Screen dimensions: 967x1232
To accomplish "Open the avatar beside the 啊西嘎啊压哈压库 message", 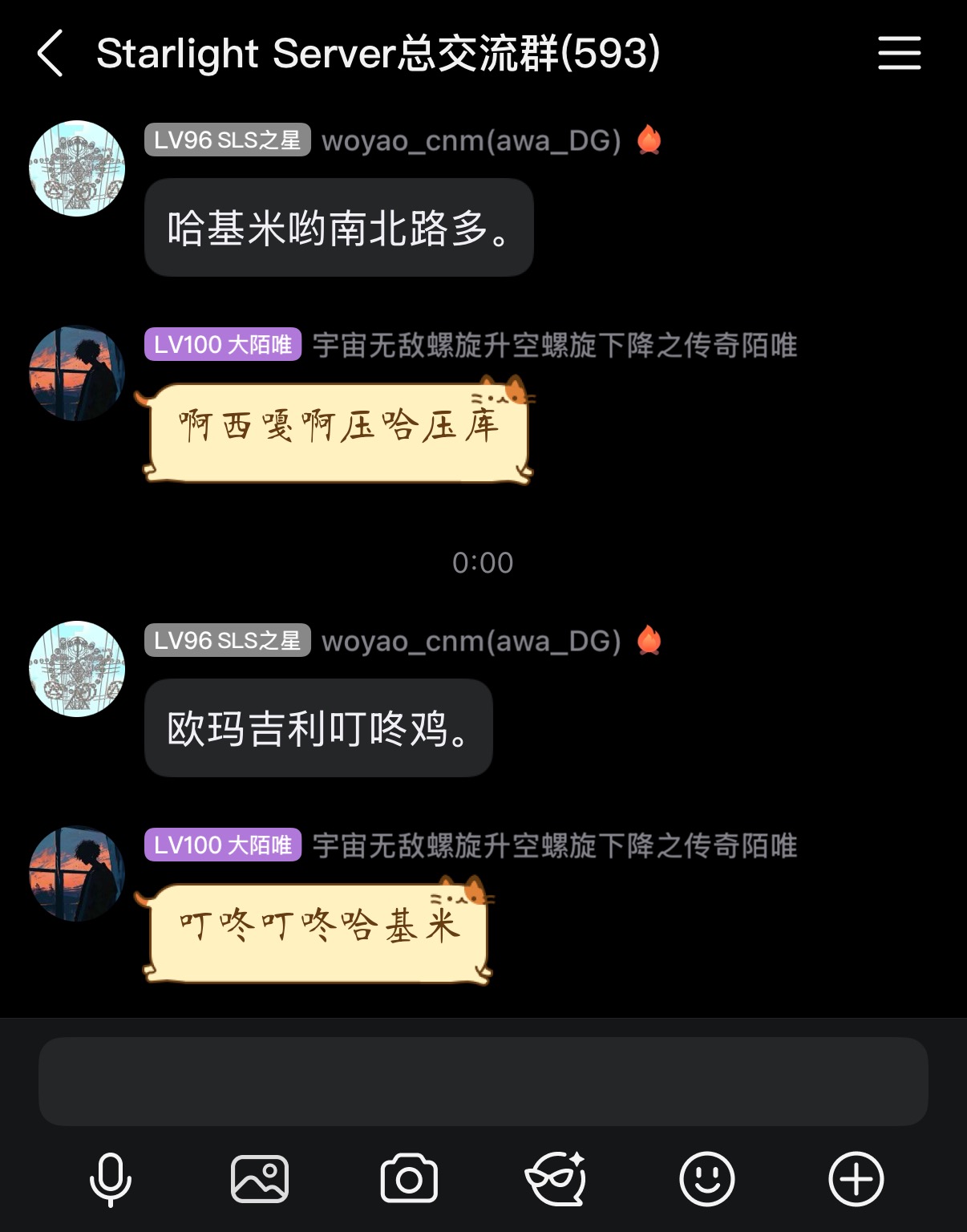I will pos(77,373).
